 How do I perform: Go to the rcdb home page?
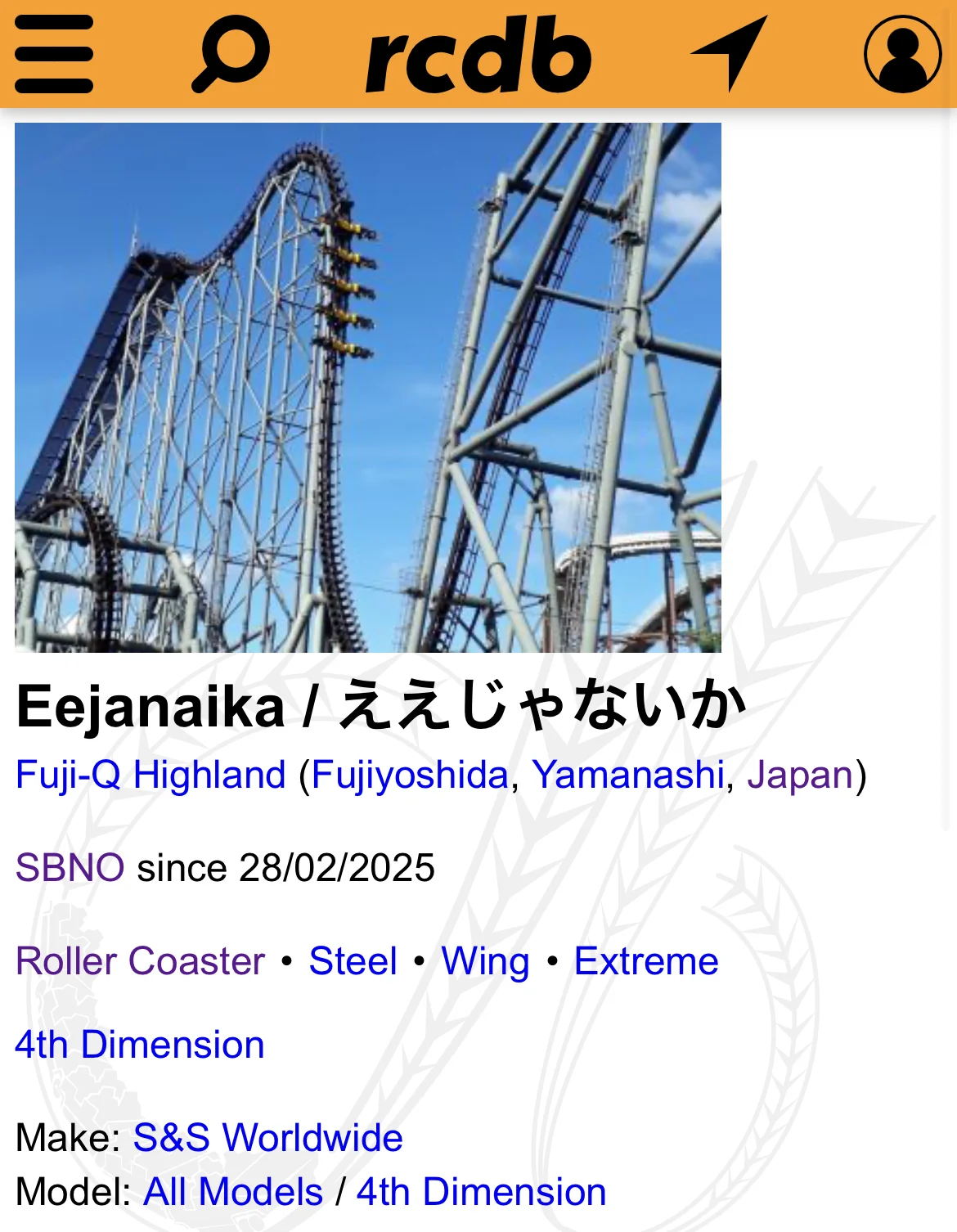[x=478, y=55]
